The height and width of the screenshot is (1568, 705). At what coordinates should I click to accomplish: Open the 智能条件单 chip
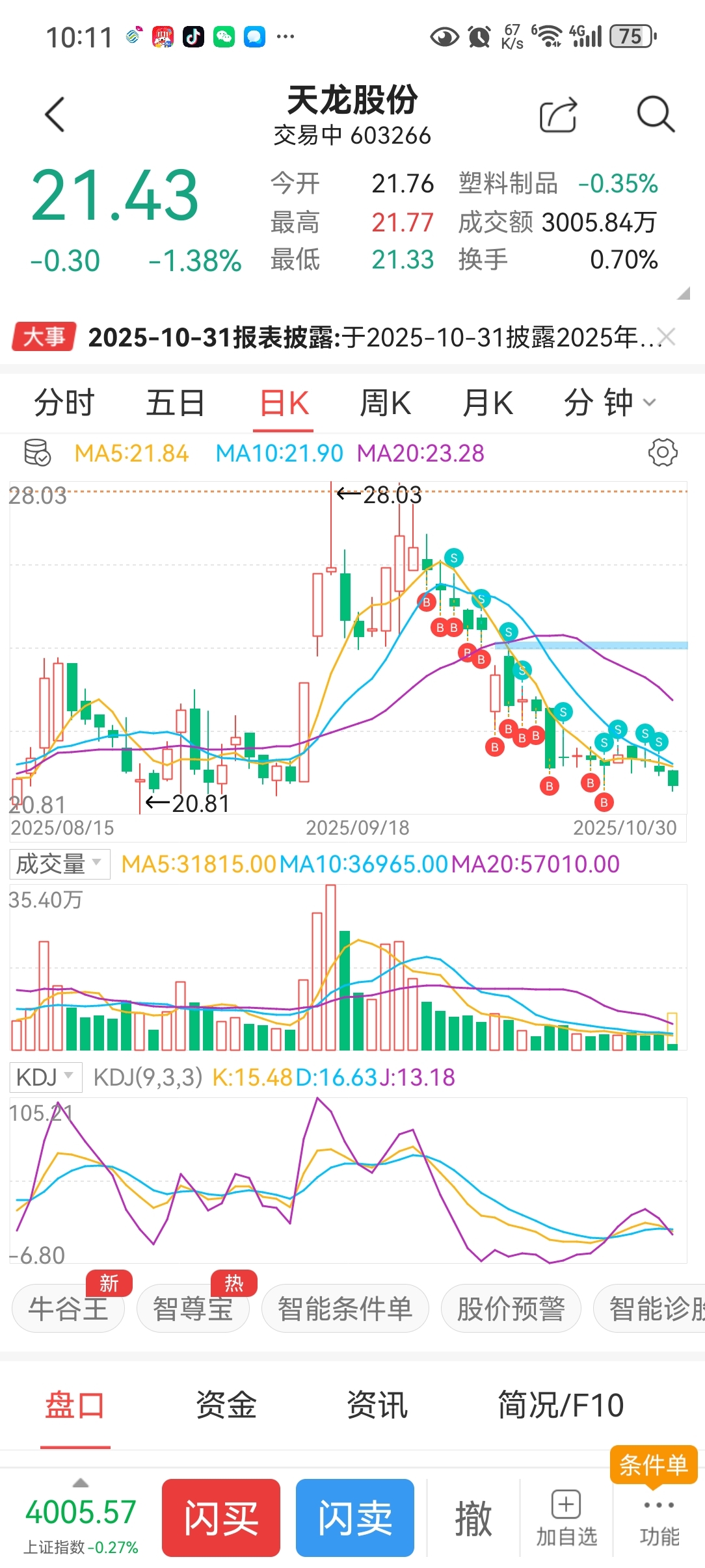(x=345, y=1308)
